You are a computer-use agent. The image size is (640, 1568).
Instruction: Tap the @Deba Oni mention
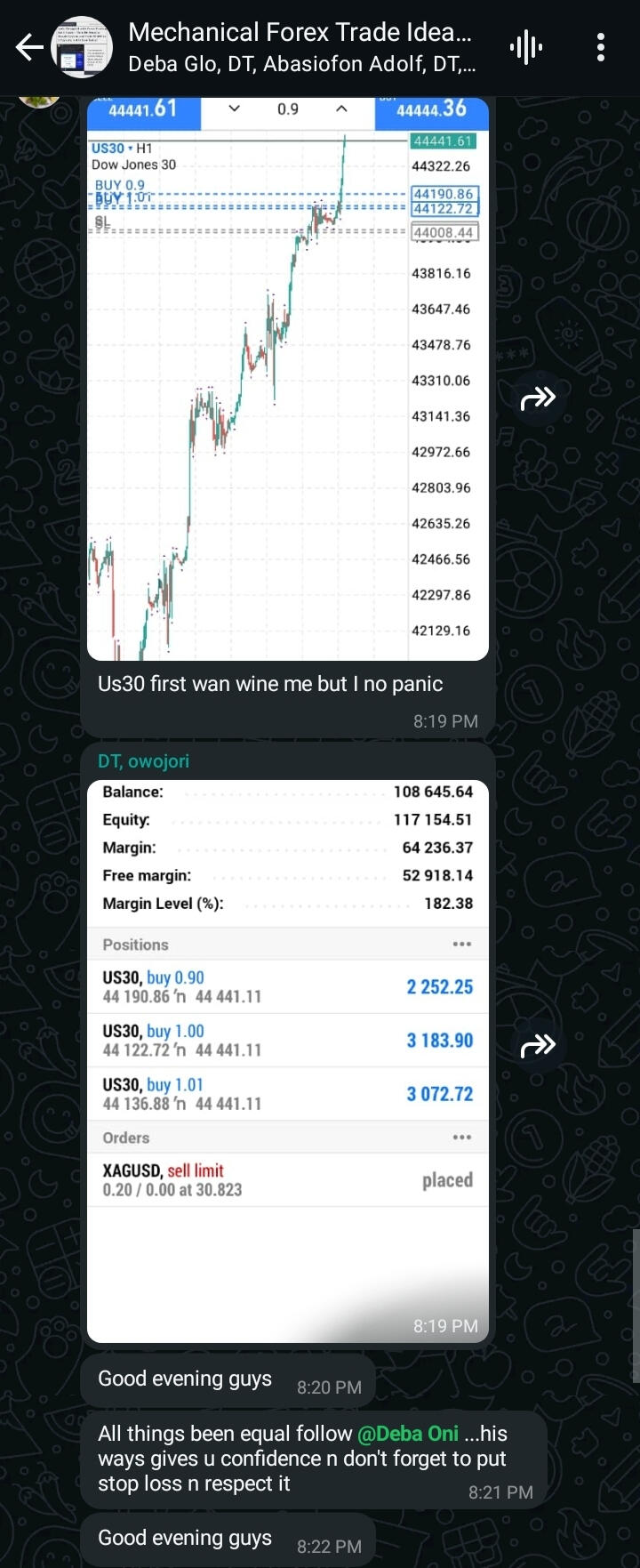pyautogui.click(x=408, y=1434)
